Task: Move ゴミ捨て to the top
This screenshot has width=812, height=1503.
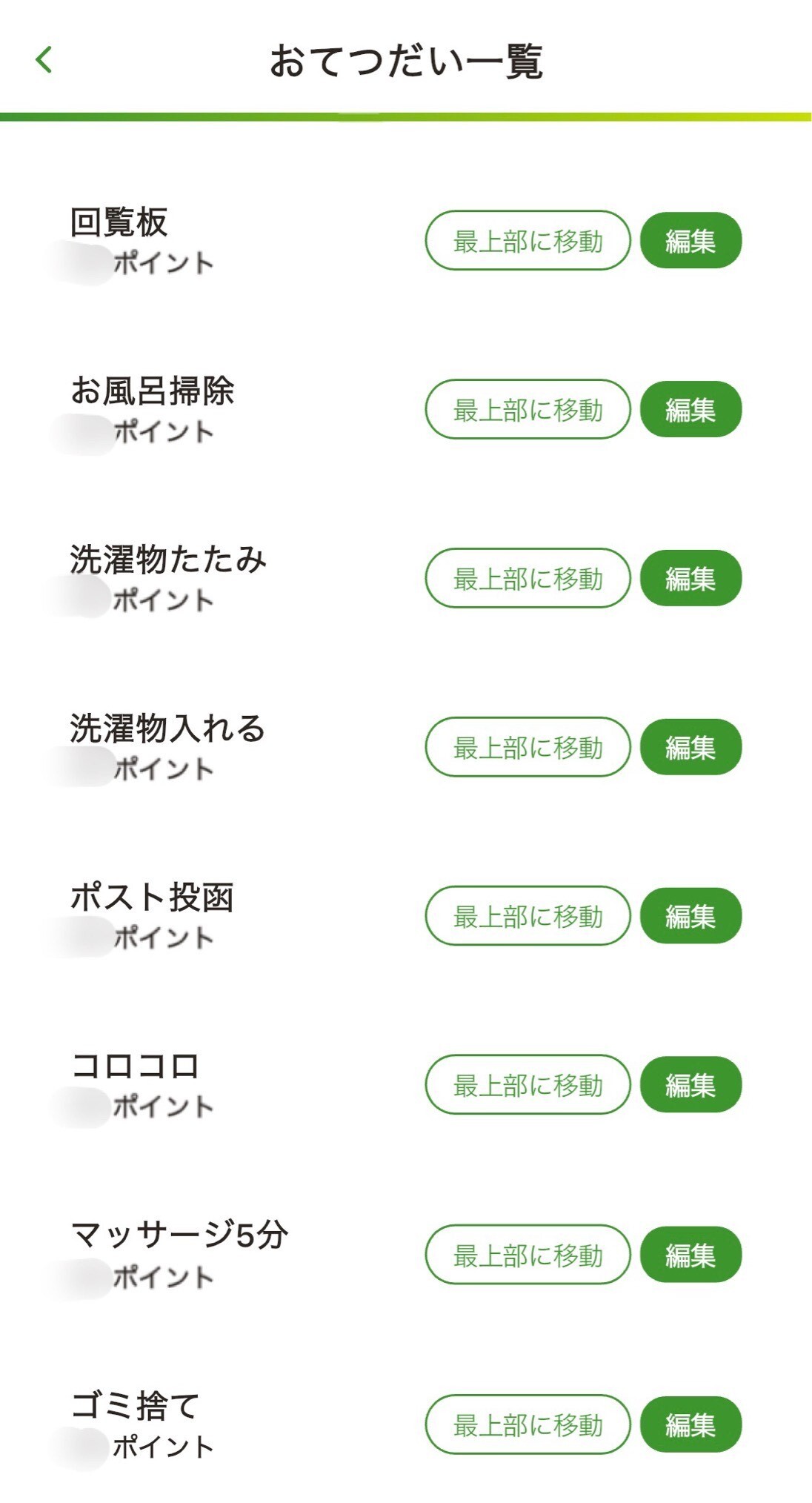Action: pyautogui.click(x=527, y=1425)
